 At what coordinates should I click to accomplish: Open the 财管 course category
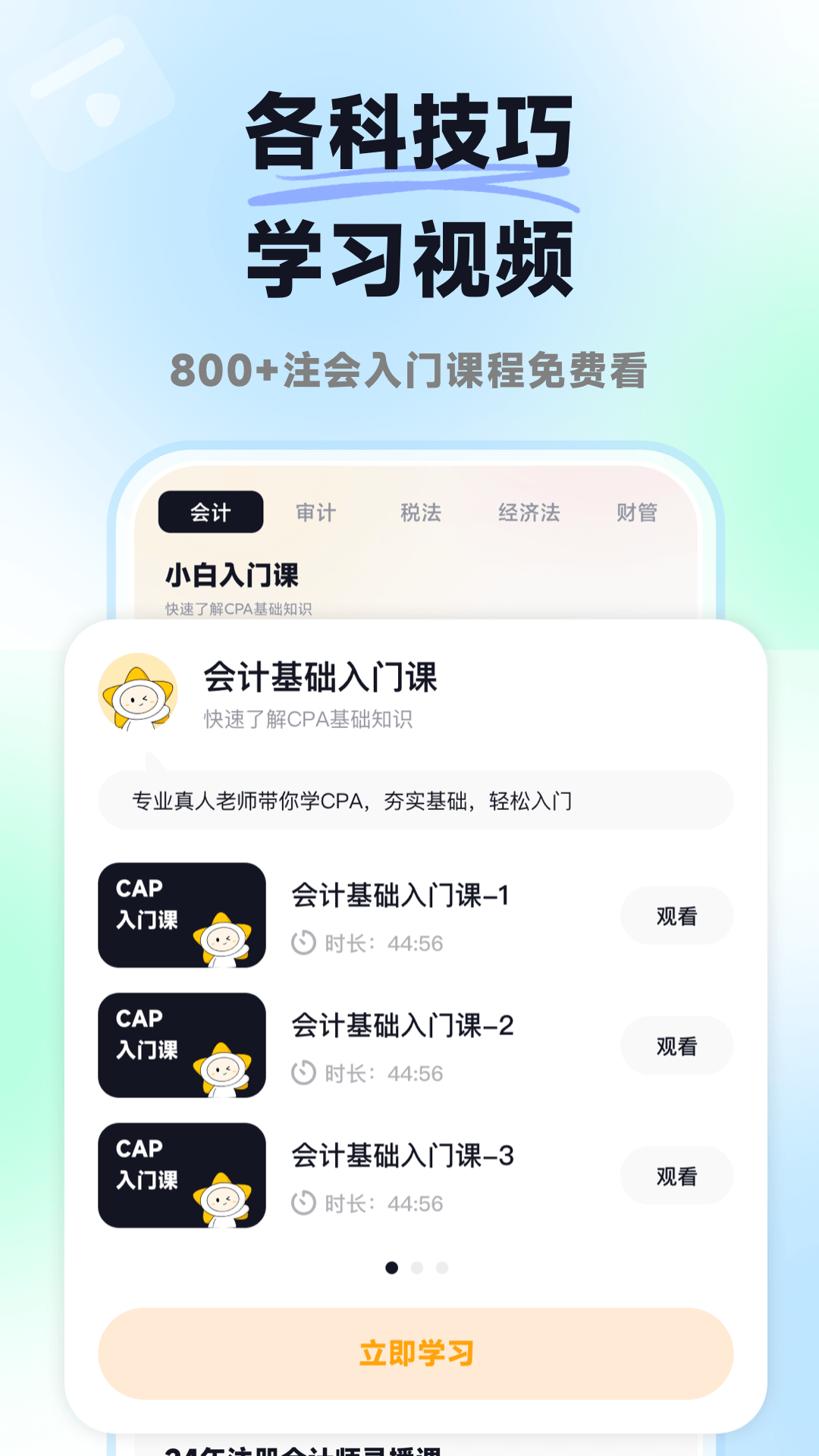point(638,513)
